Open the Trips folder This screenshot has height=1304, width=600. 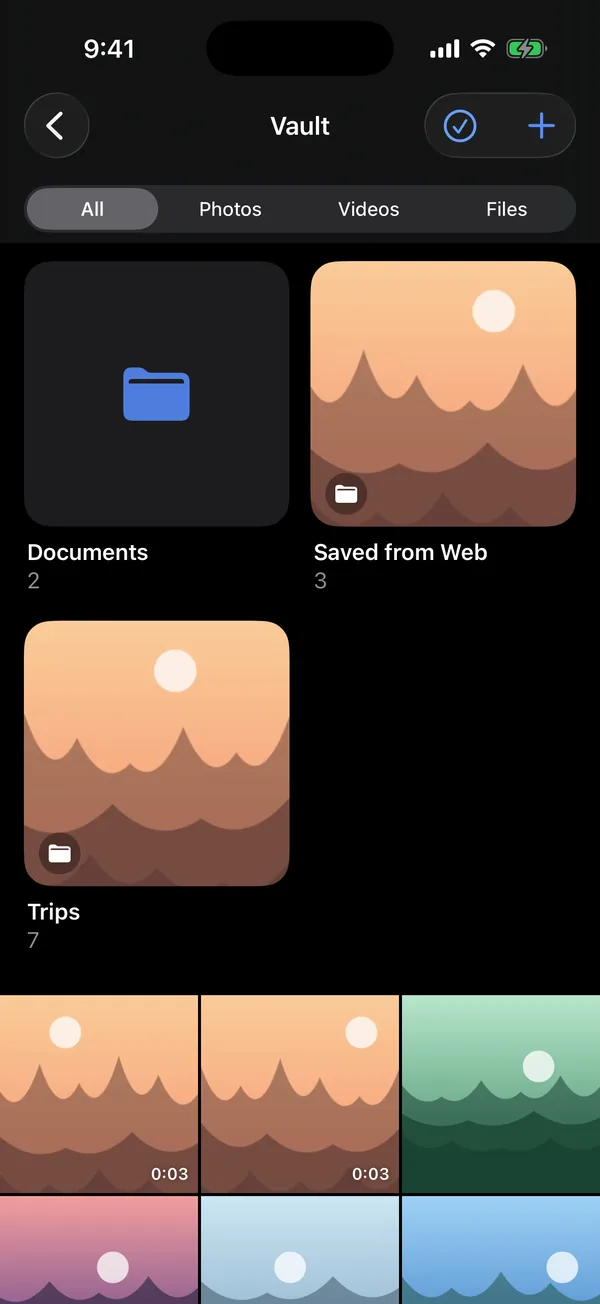[x=157, y=754]
